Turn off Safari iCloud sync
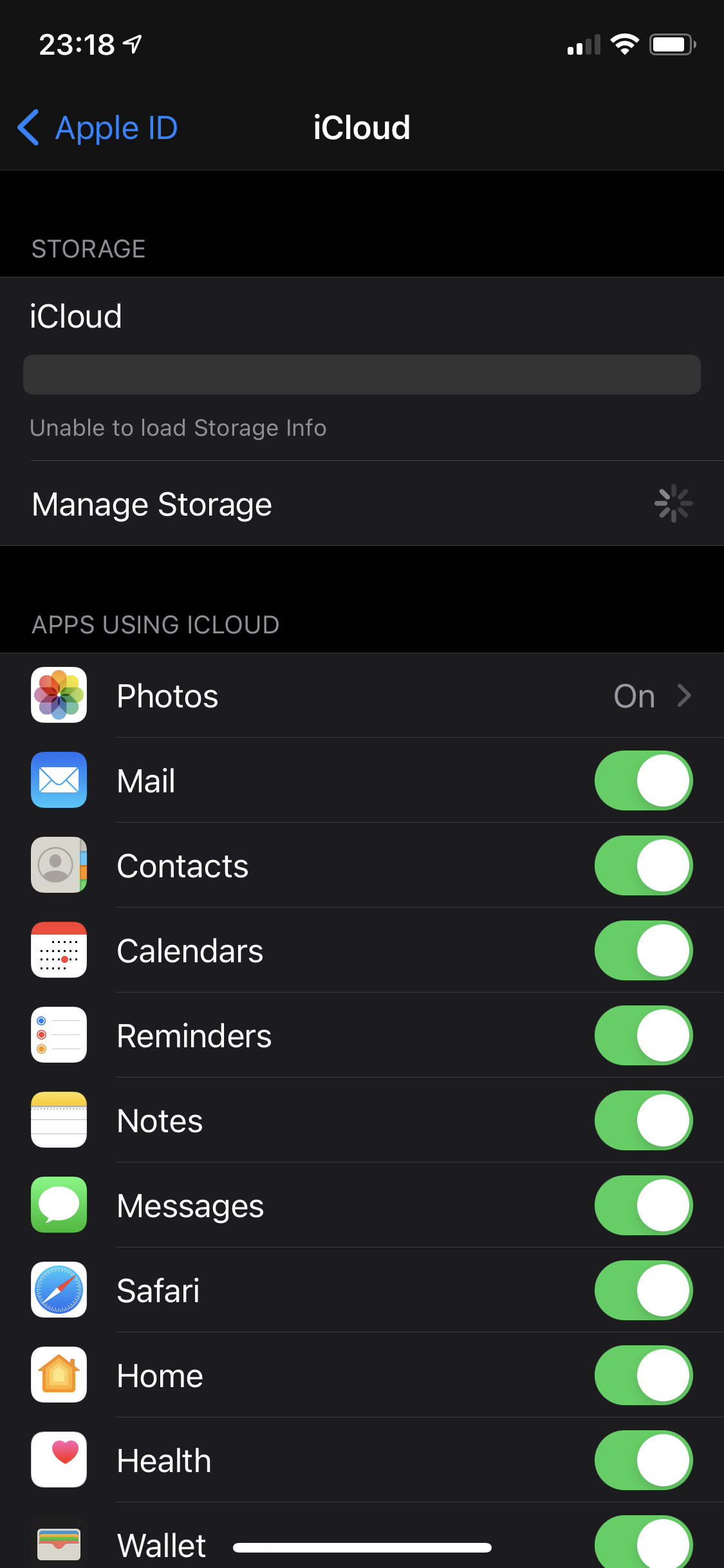Image resolution: width=724 pixels, height=1568 pixels. coord(643,1291)
